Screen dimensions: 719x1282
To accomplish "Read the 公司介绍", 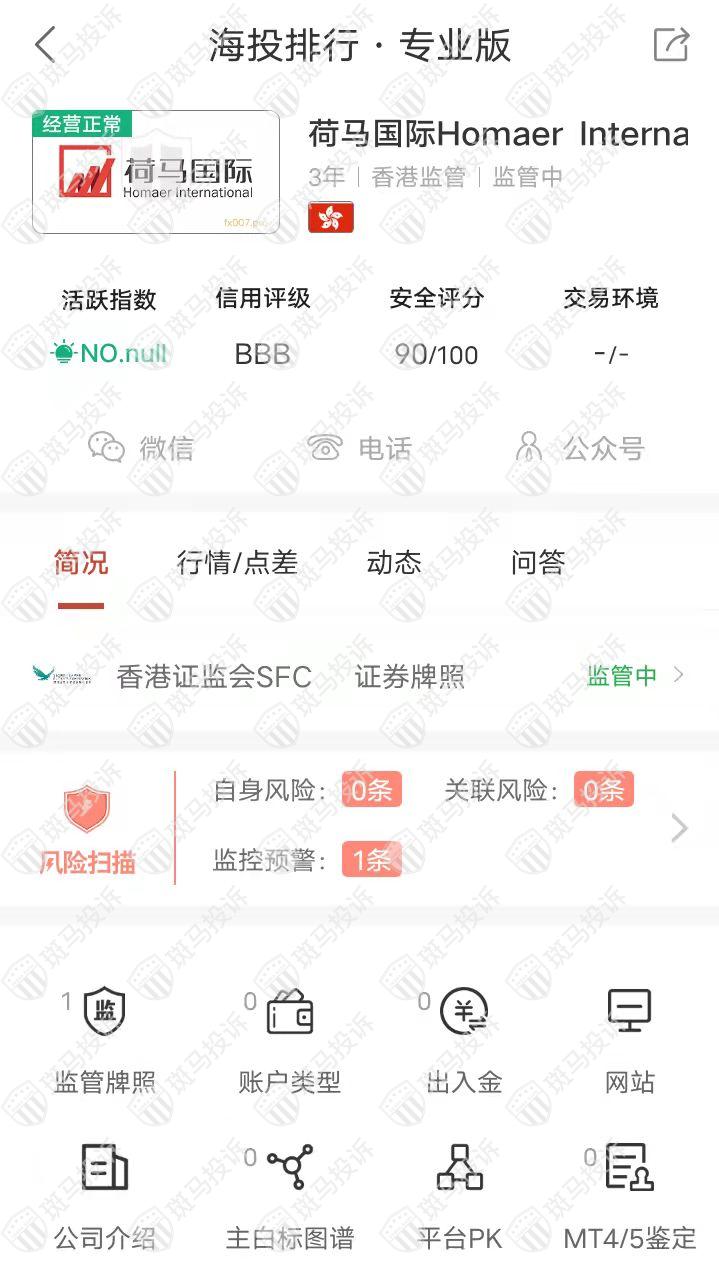I will (105, 1195).
